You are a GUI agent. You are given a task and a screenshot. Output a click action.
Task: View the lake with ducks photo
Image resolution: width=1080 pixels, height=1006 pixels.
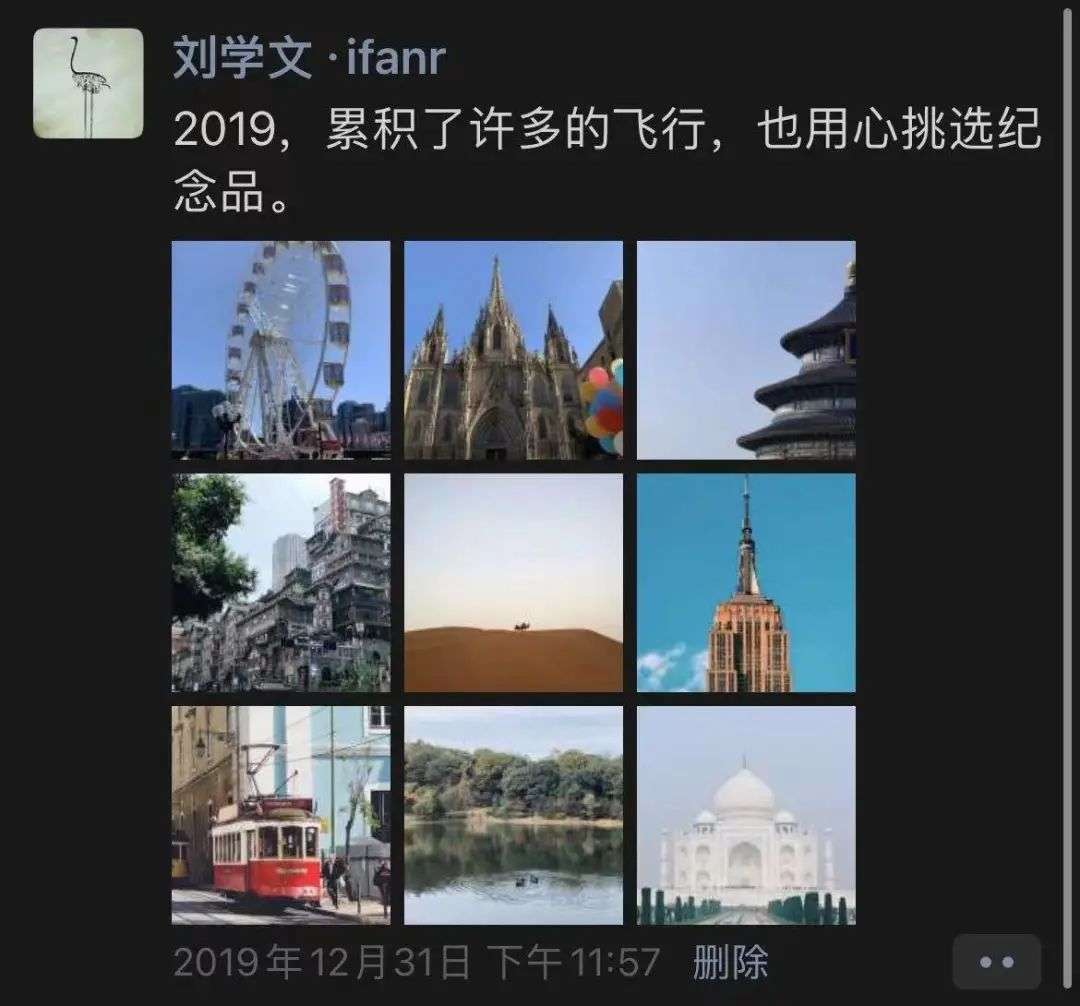(513, 815)
